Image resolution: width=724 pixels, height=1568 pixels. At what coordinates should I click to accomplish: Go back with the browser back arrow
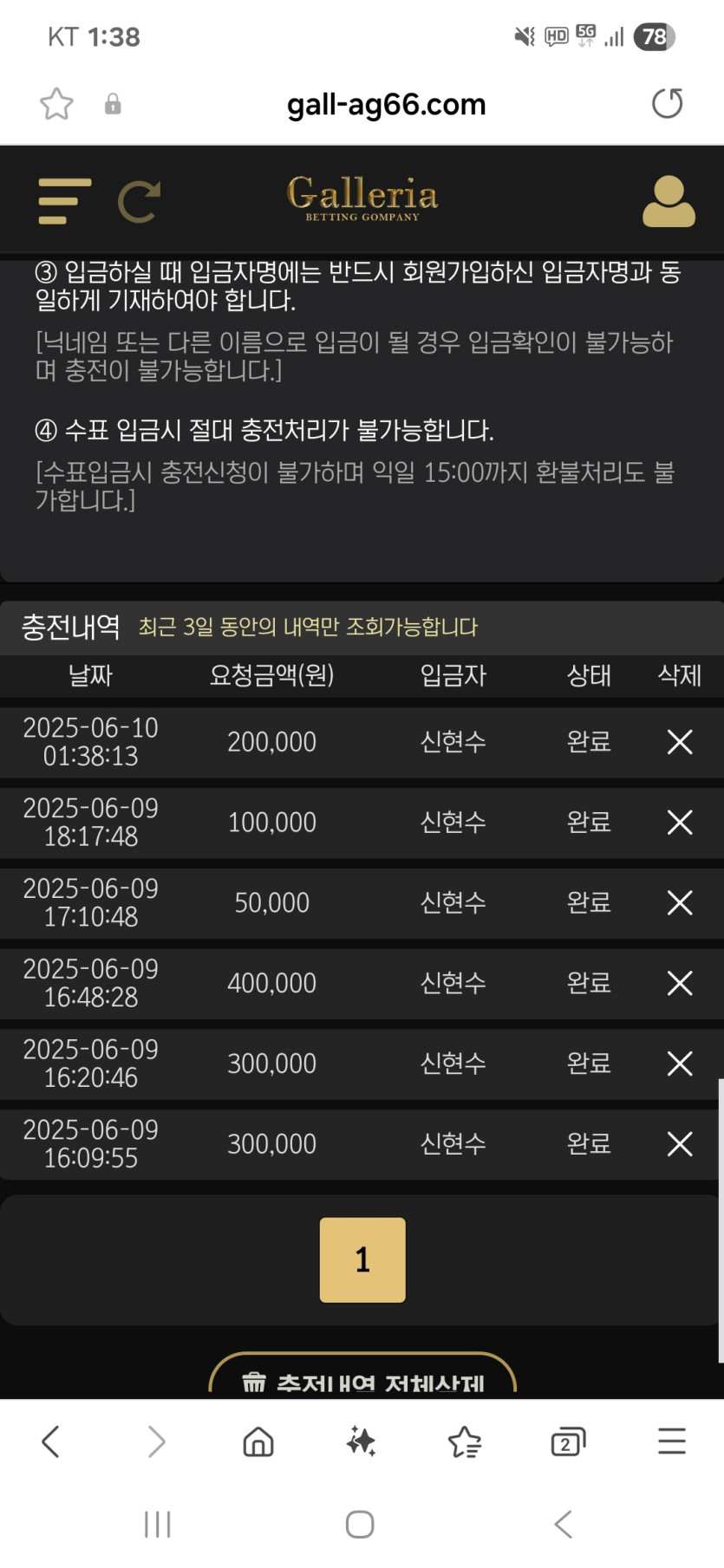pyautogui.click(x=51, y=1441)
